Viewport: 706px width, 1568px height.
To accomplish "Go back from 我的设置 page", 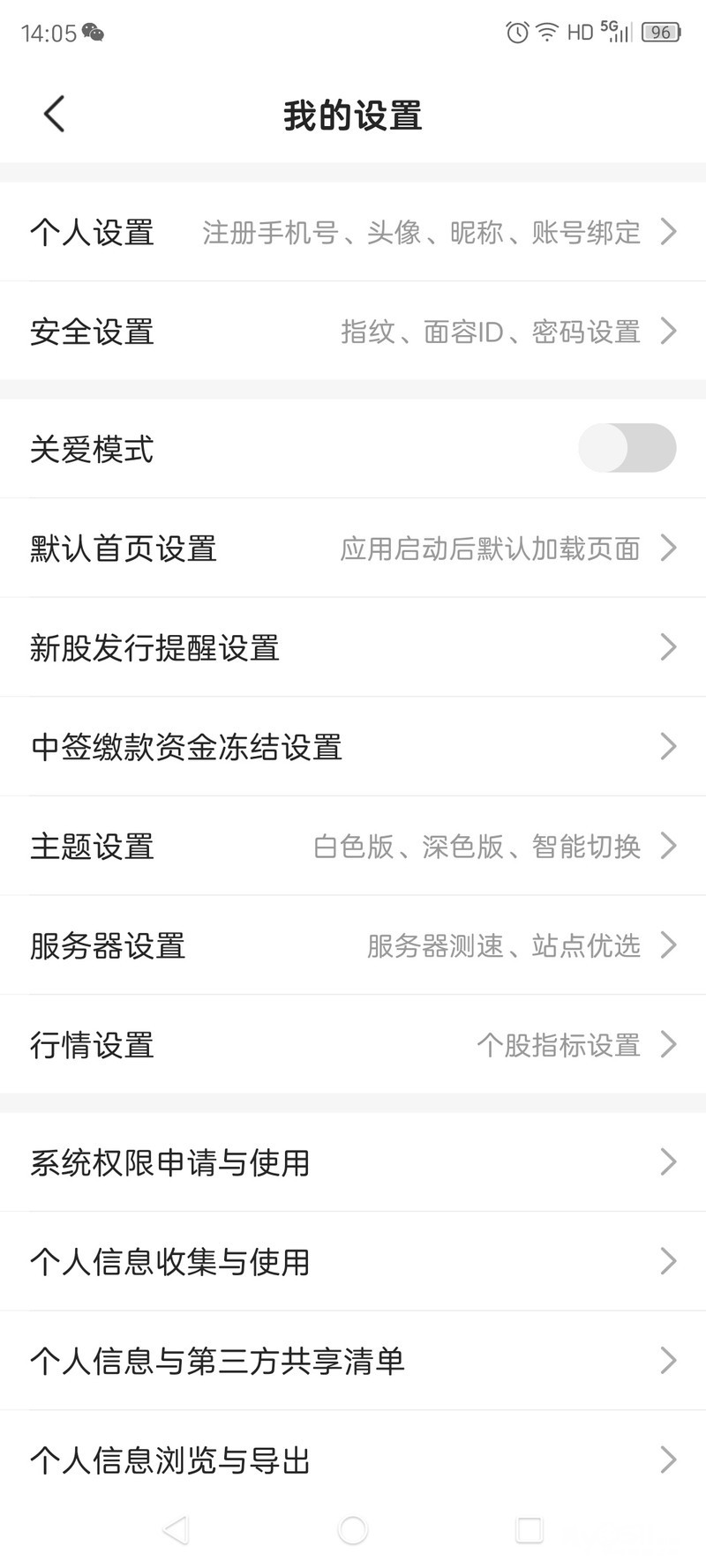I will (x=55, y=115).
